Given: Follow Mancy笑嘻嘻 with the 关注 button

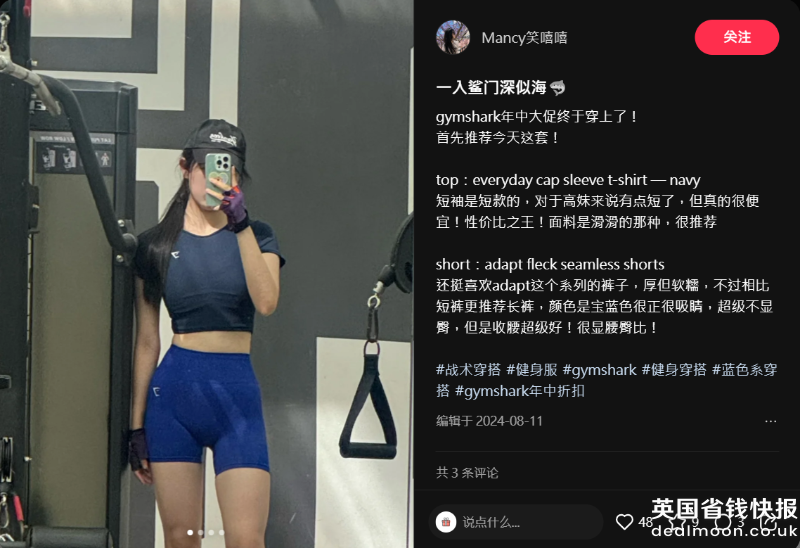Looking at the screenshot, I should pos(736,37).
